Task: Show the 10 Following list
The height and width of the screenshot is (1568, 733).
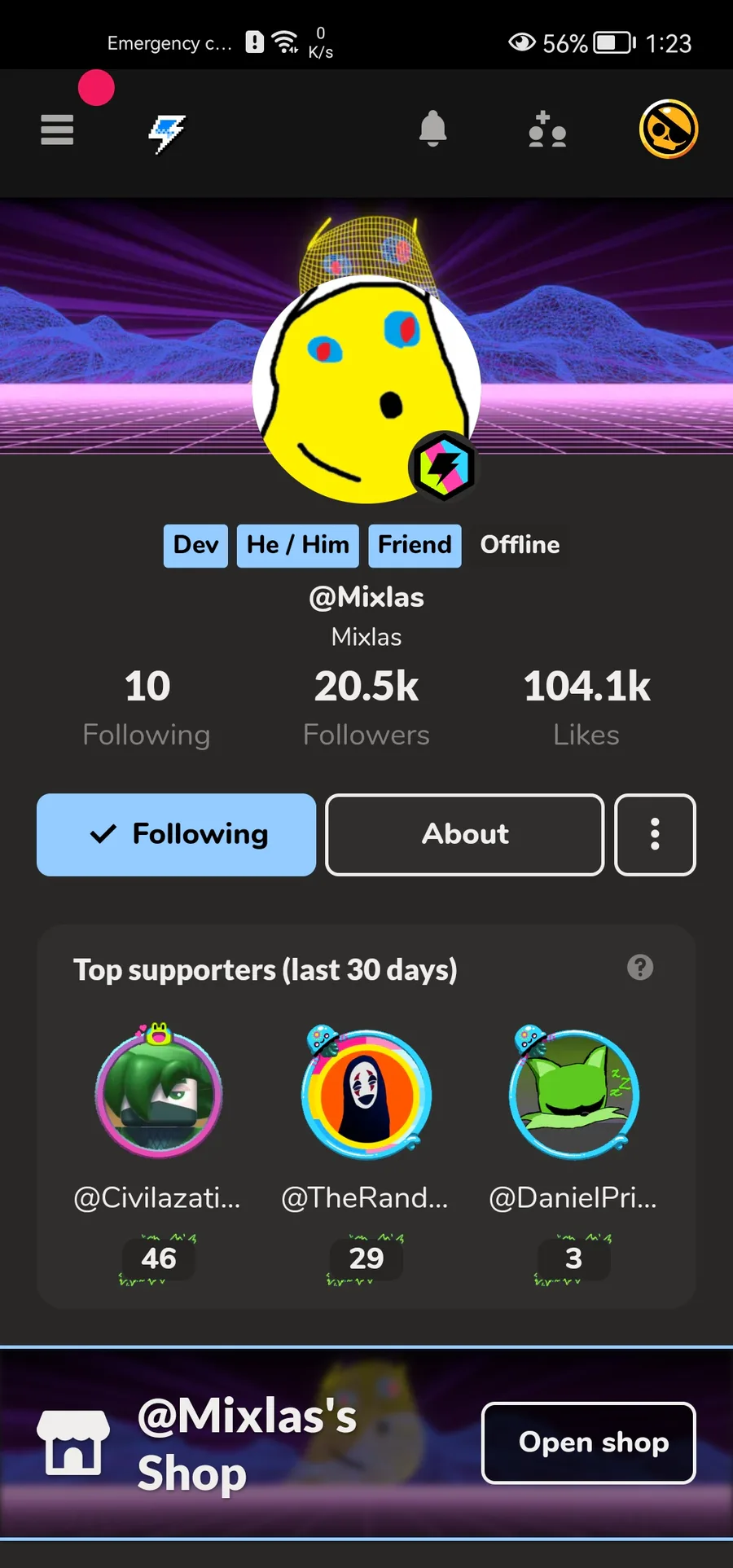Action: 147,707
